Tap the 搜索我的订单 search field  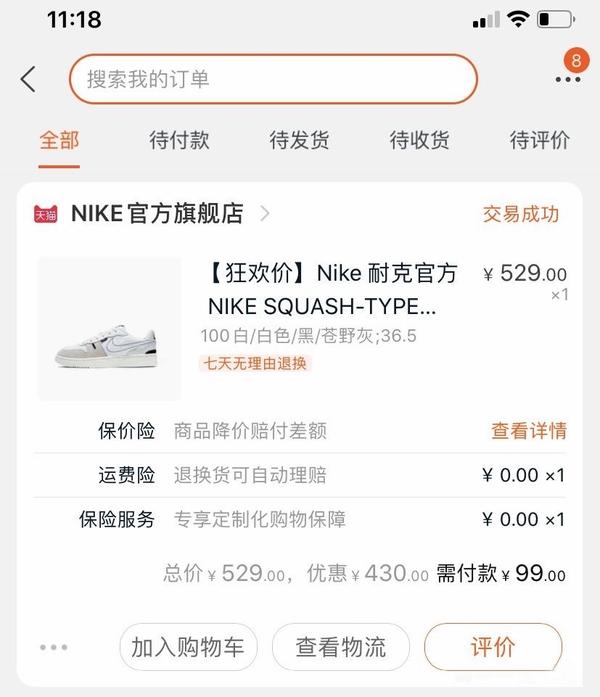pos(272,79)
